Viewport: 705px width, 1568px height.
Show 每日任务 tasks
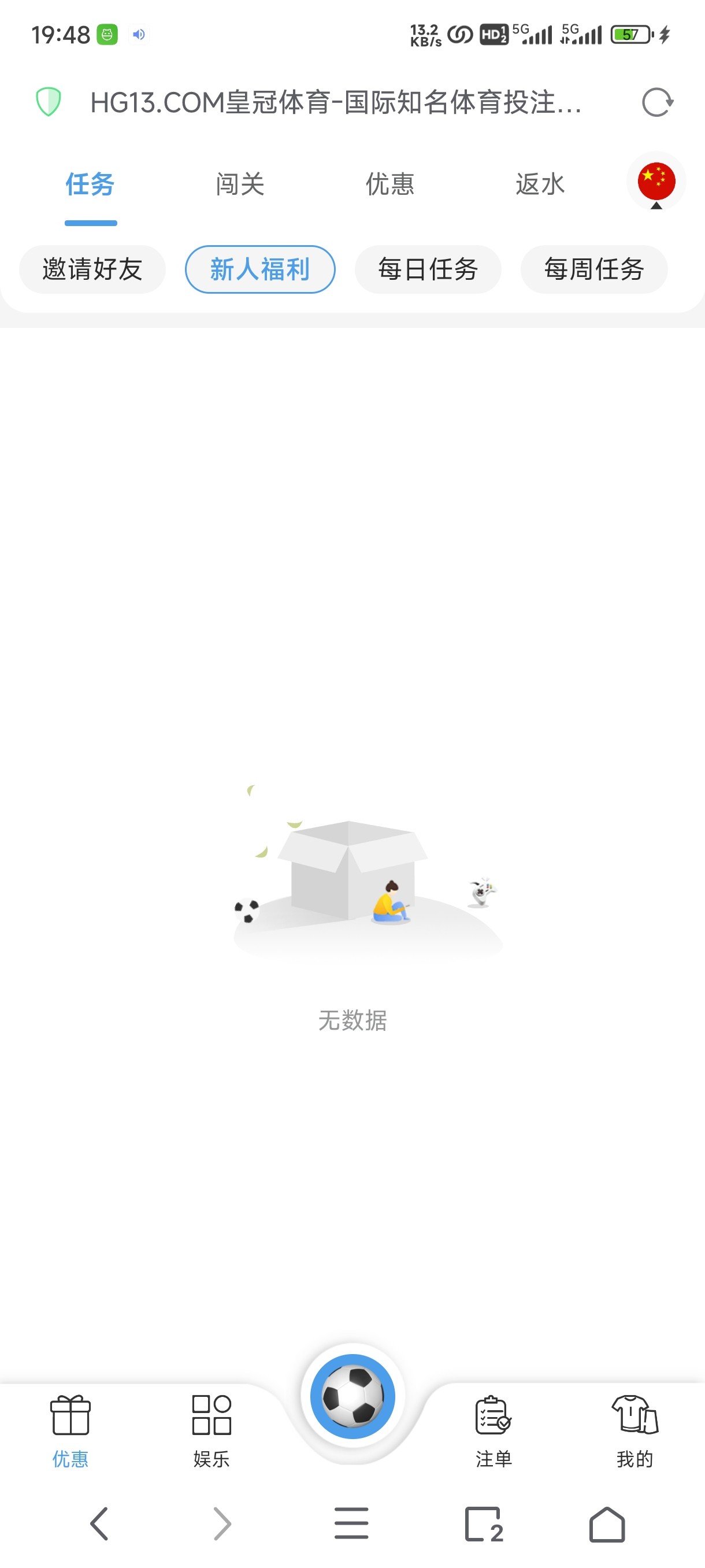tap(428, 269)
